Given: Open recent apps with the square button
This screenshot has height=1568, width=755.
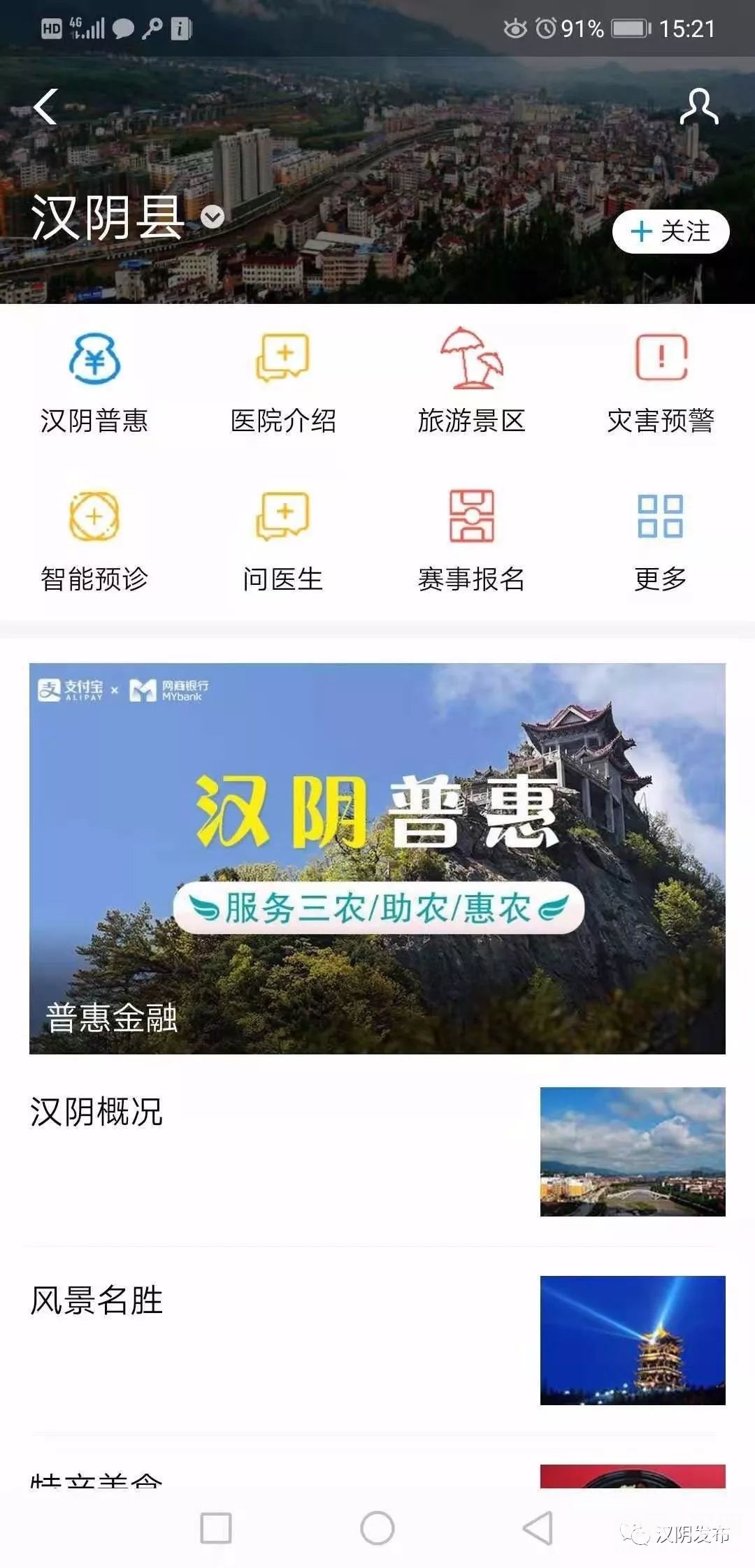Looking at the screenshot, I should pos(216,1527).
